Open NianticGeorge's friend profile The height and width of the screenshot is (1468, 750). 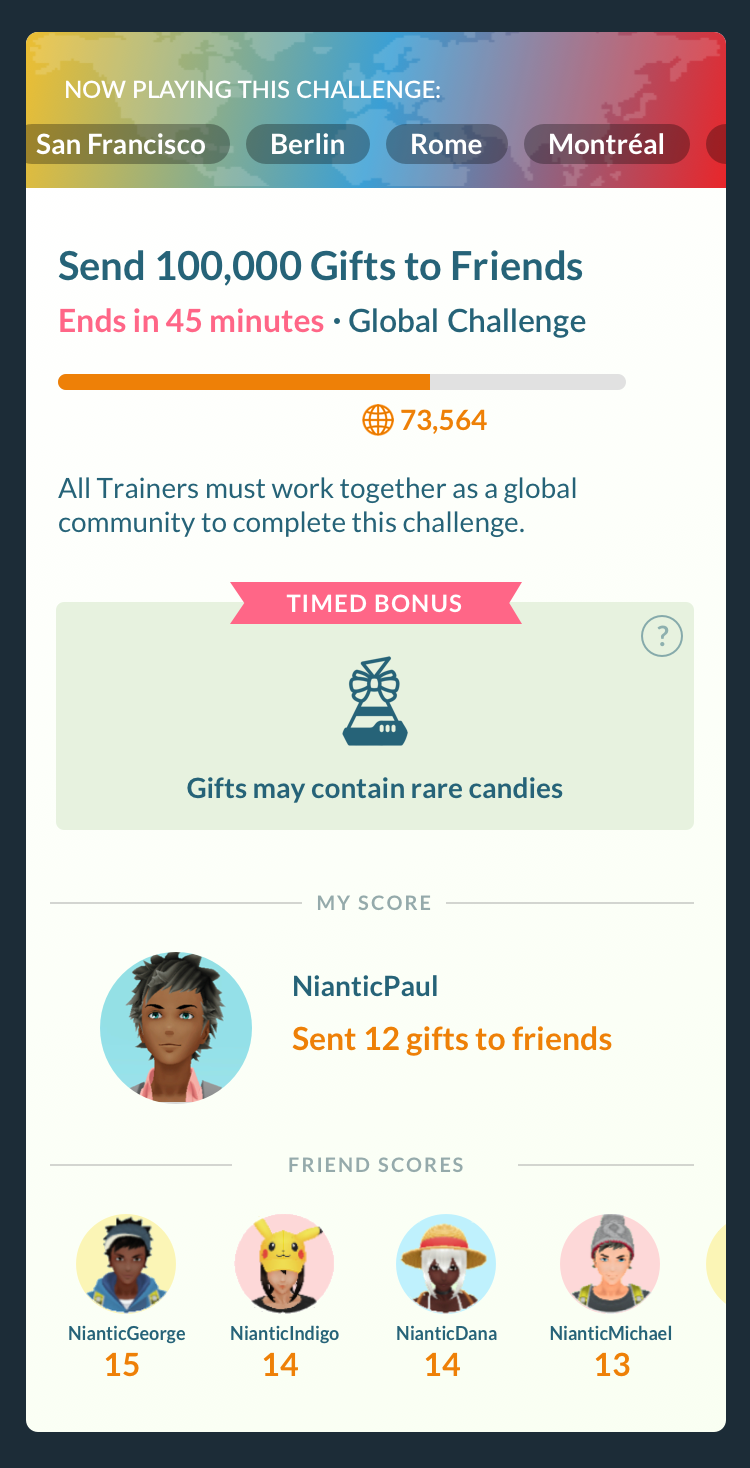coord(126,1262)
